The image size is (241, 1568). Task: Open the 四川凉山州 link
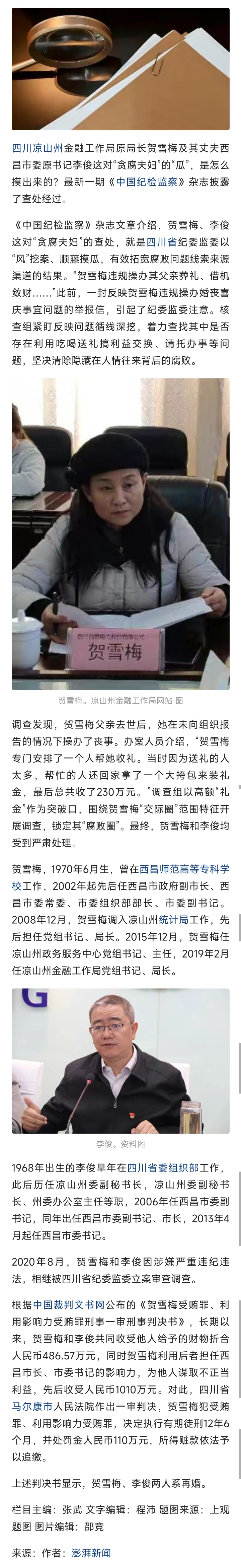point(37,148)
